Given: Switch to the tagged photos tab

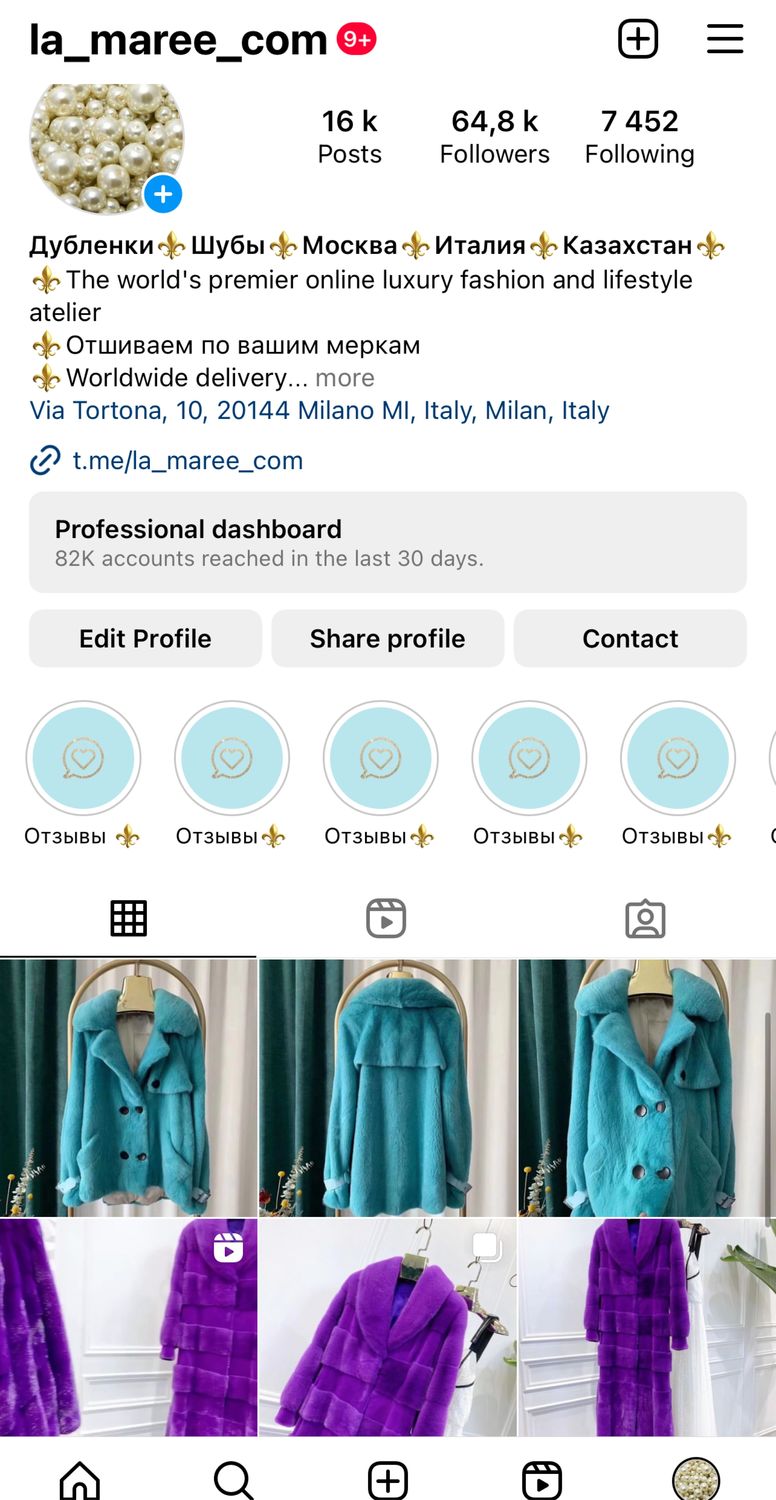Looking at the screenshot, I should [x=645, y=918].
